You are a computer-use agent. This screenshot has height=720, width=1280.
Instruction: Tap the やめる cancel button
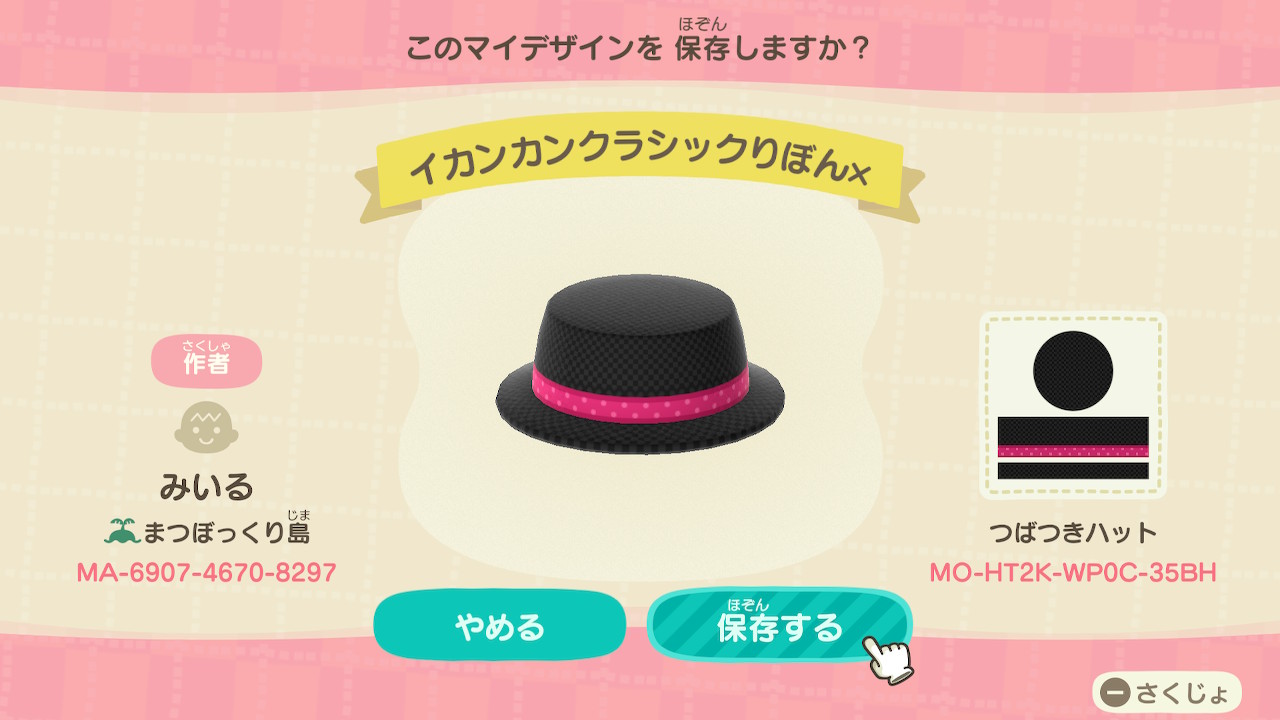(x=499, y=626)
